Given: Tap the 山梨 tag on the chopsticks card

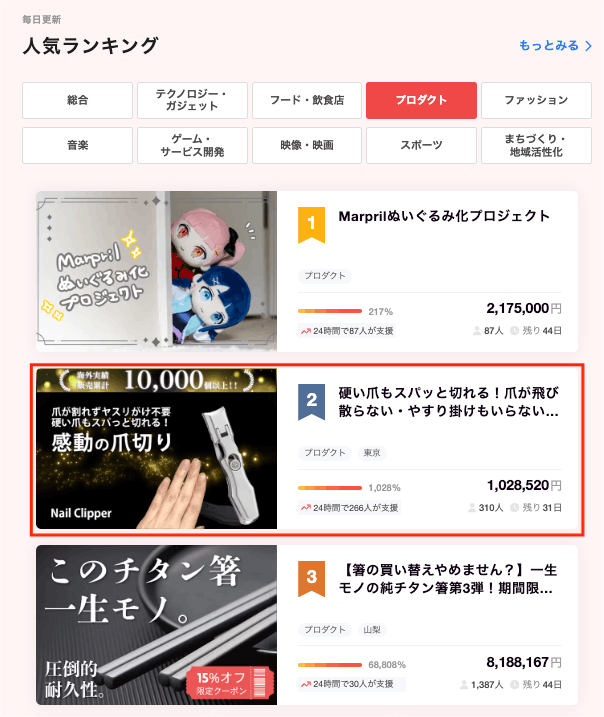Looking at the screenshot, I should pos(372,630).
